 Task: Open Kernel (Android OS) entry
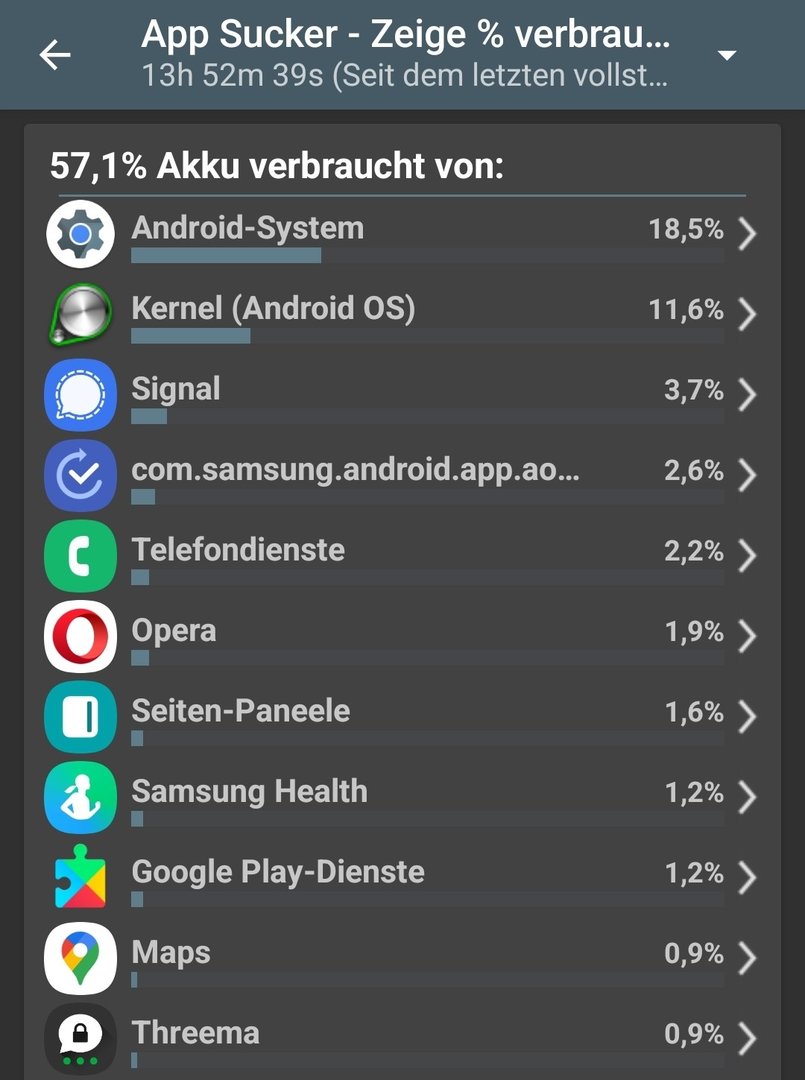(400, 314)
